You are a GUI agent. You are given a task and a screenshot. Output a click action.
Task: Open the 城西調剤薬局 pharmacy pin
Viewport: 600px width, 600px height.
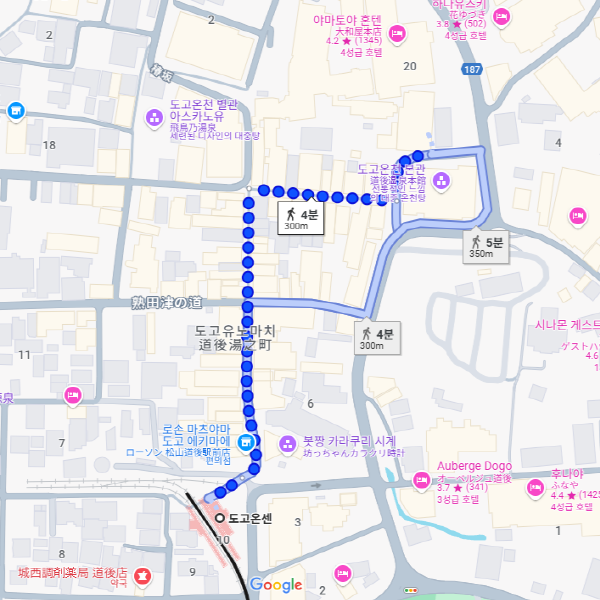click(142, 577)
